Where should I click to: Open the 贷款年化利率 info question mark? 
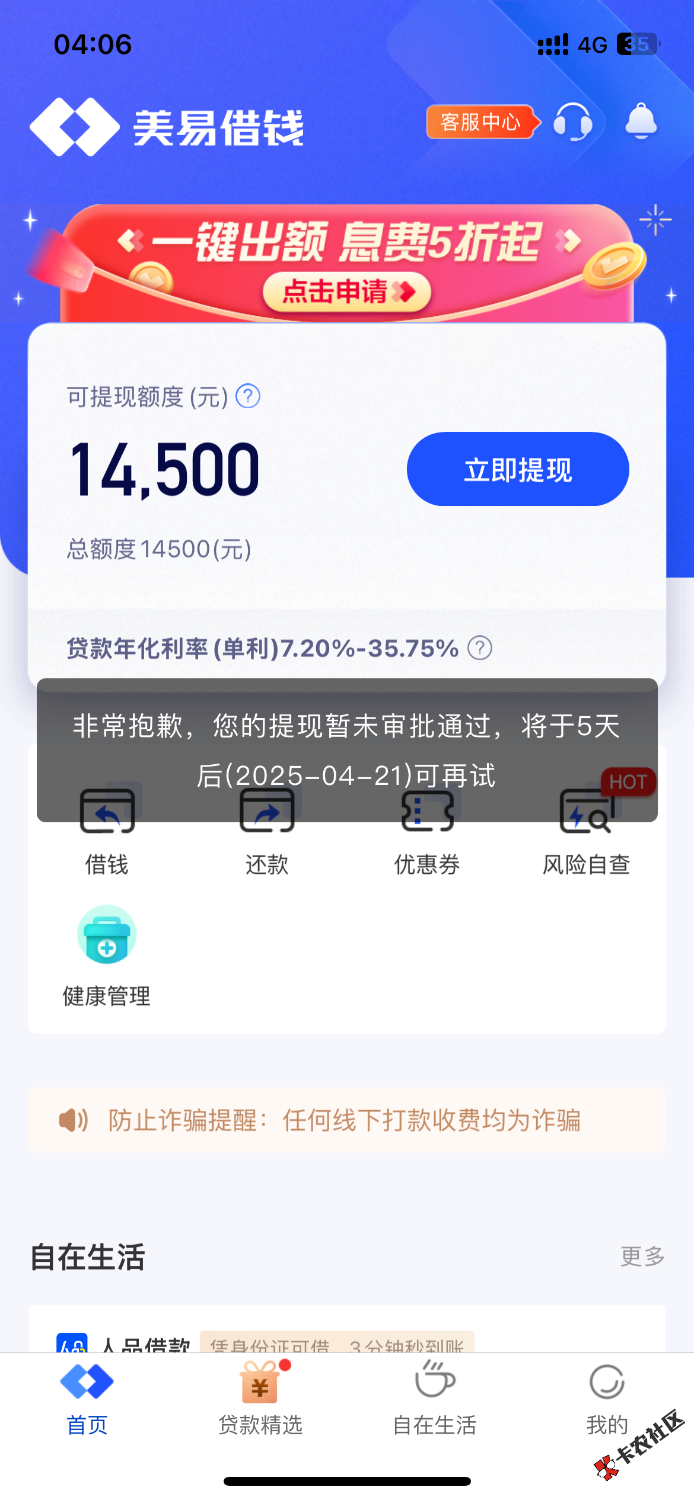pos(480,648)
